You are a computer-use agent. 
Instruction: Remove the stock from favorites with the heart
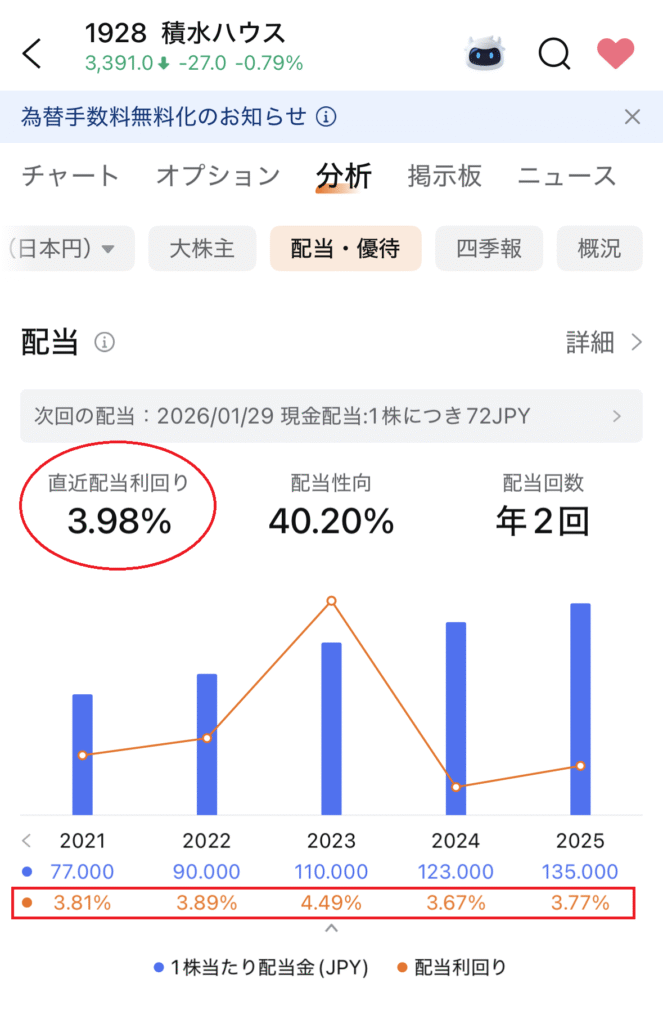tap(615, 53)
